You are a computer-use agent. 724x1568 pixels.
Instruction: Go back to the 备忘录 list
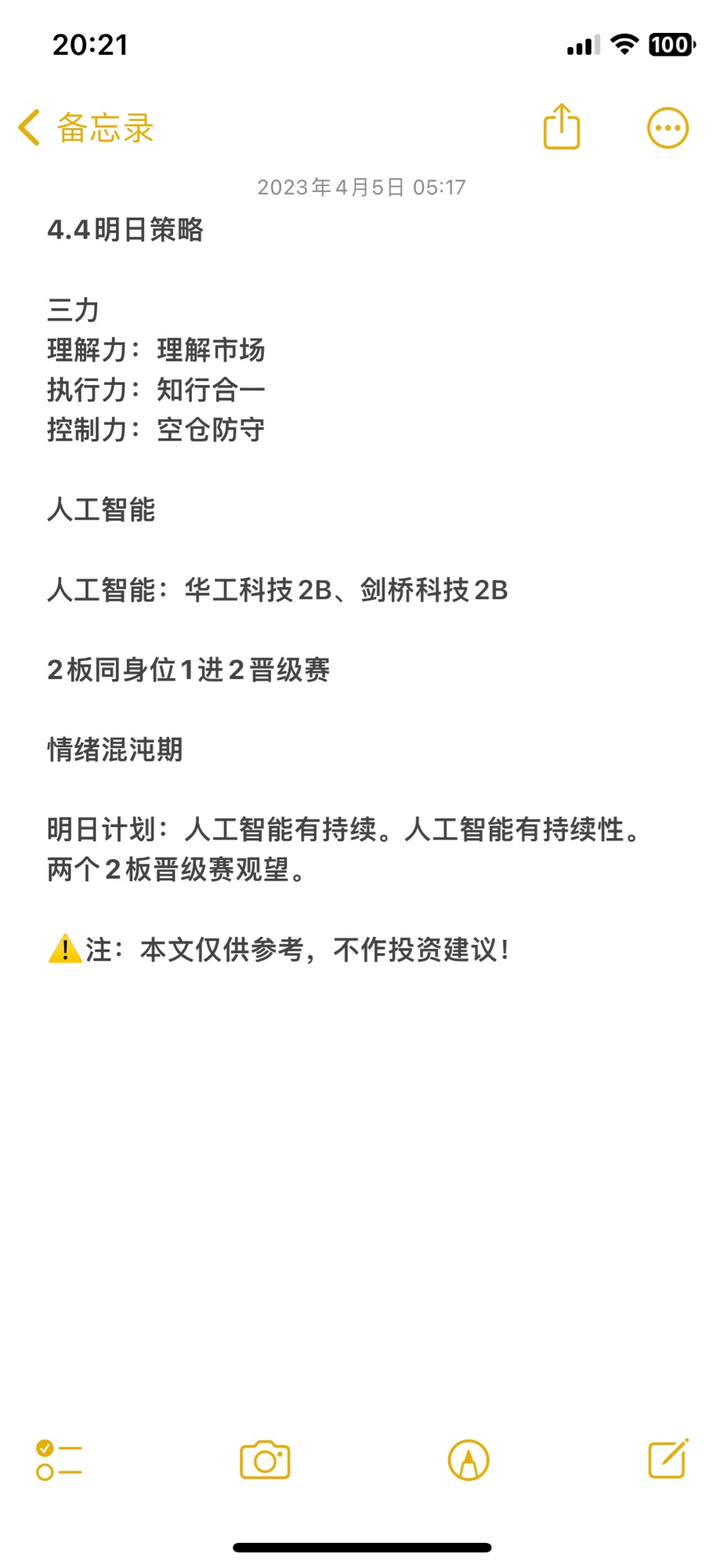pyautogui.click(x=86, y=128)
